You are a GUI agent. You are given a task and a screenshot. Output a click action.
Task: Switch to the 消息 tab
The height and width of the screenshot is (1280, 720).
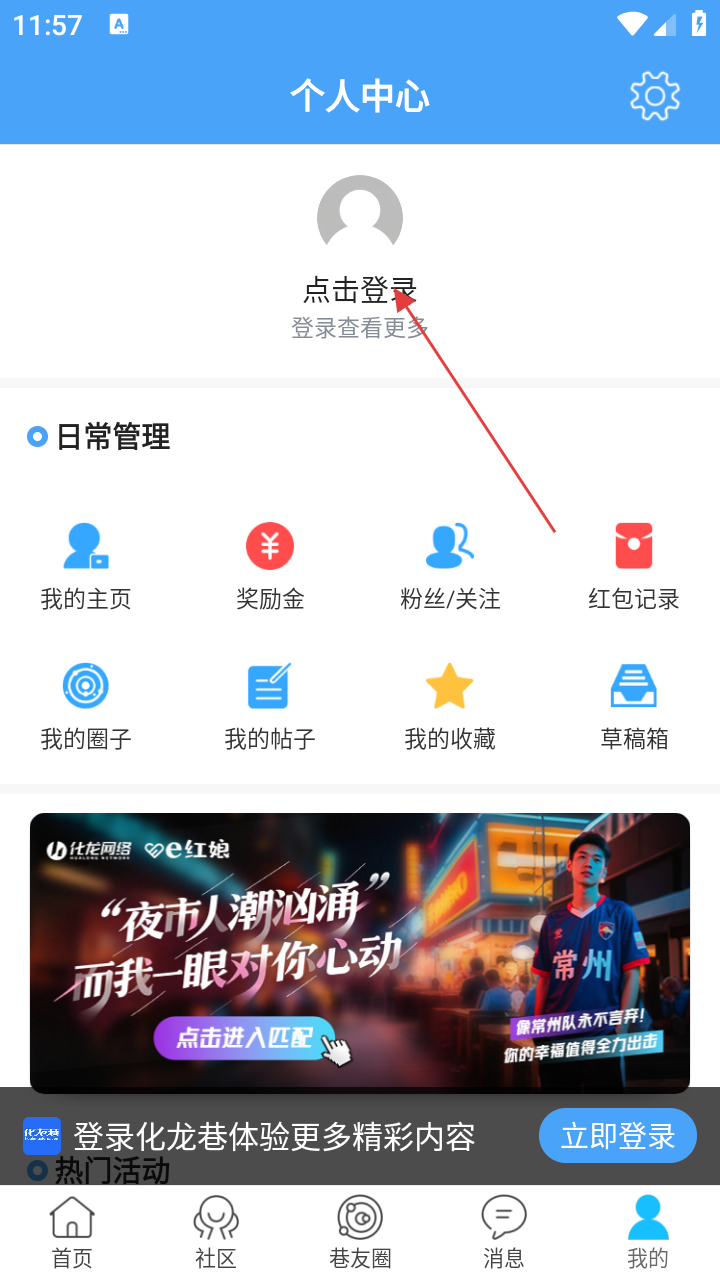tap(504, 1233)
